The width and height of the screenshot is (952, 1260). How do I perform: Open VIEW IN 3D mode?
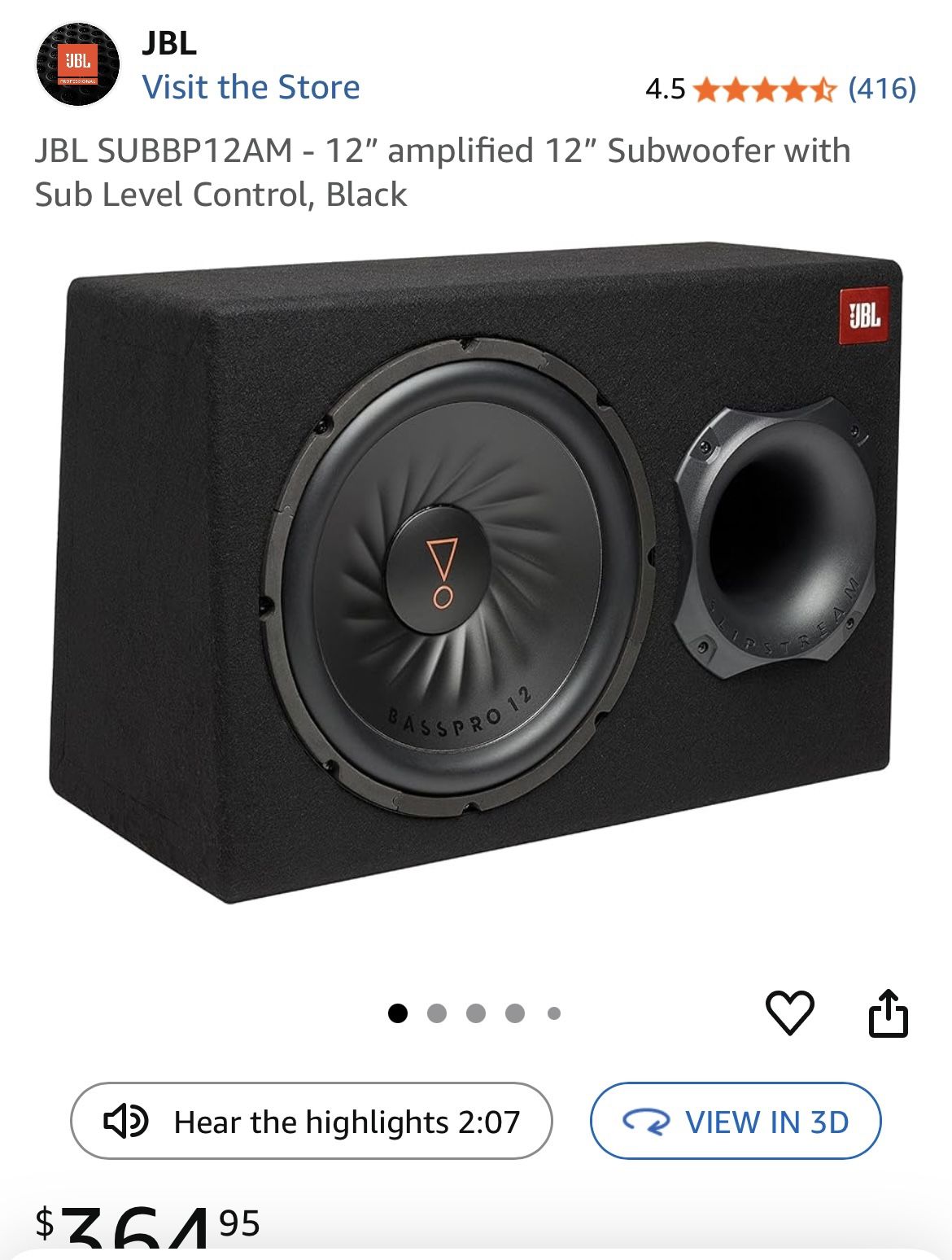(x=735, y=1121)
